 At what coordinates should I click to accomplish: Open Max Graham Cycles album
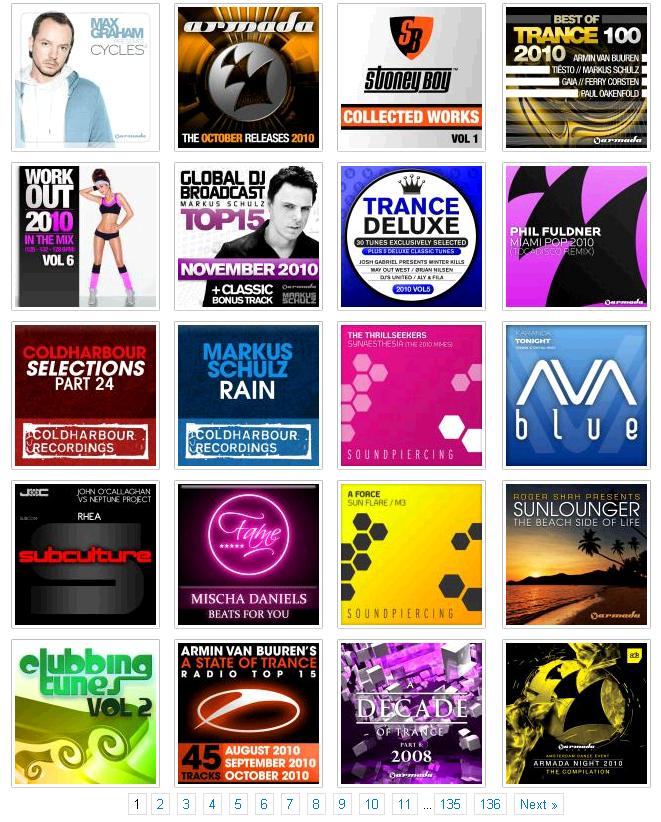coord(86,77)
